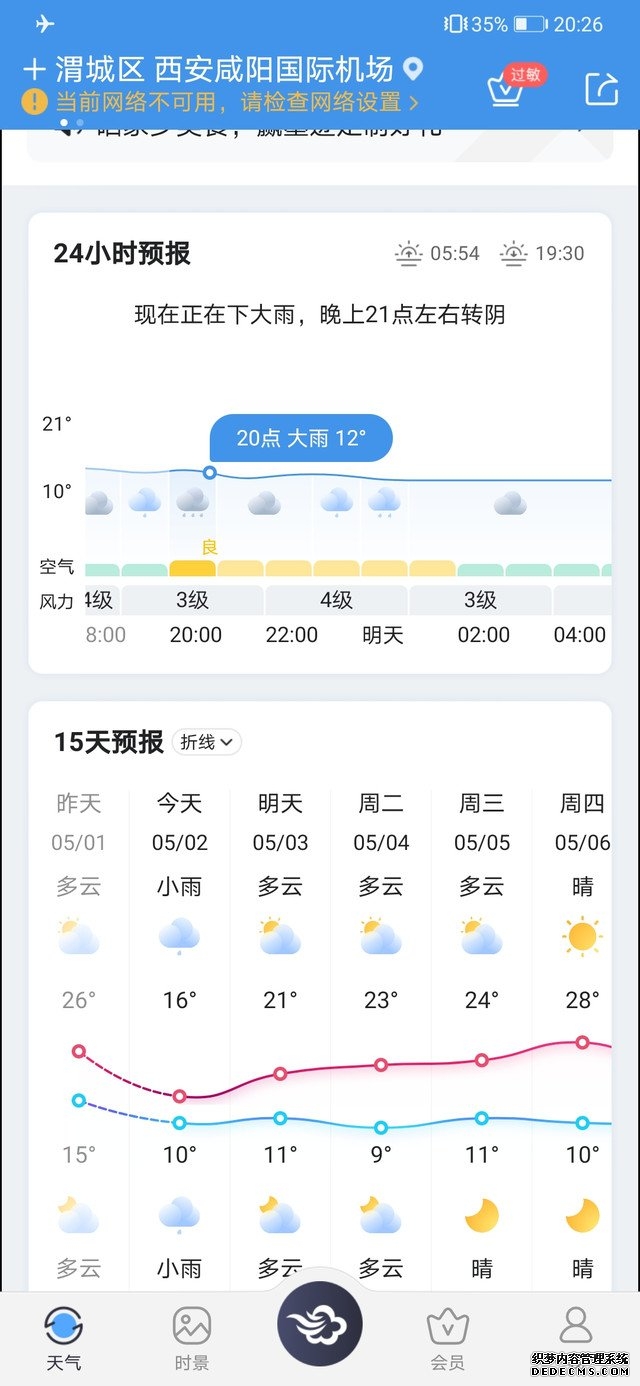
Task: Switch to the 天气 tab
Action: 64,1338
